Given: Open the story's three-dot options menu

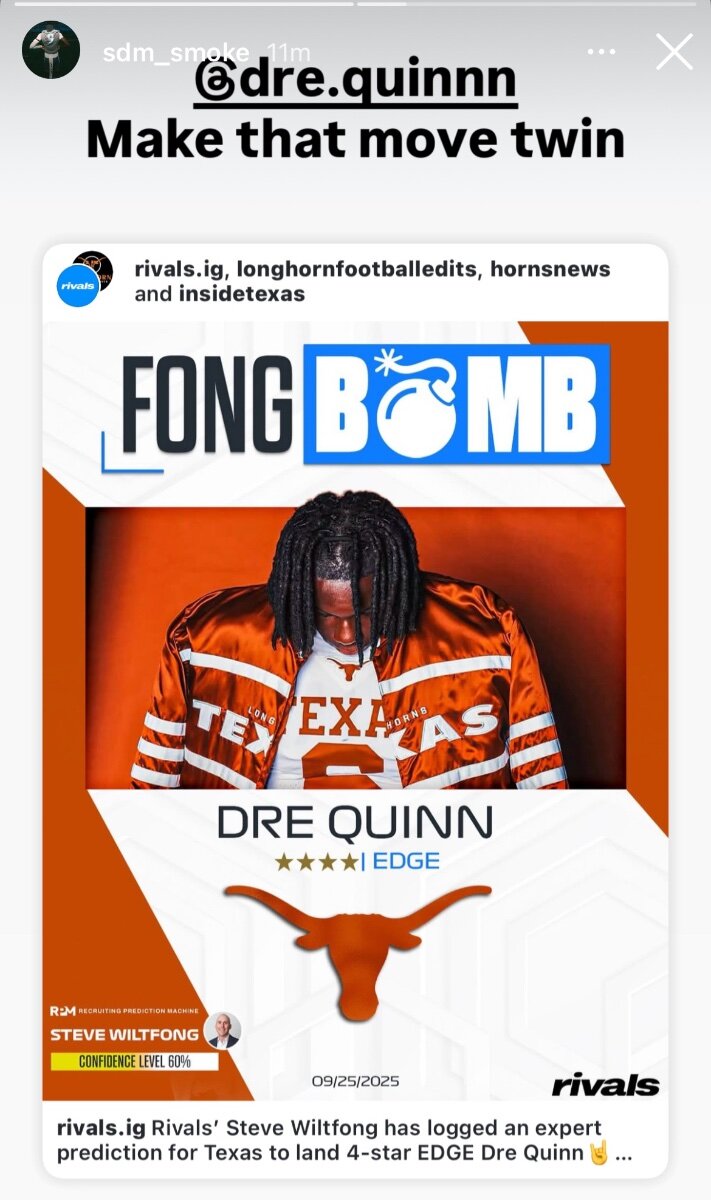Looking at the screenshot, I should pyautogui.click(x=601, y=52).
